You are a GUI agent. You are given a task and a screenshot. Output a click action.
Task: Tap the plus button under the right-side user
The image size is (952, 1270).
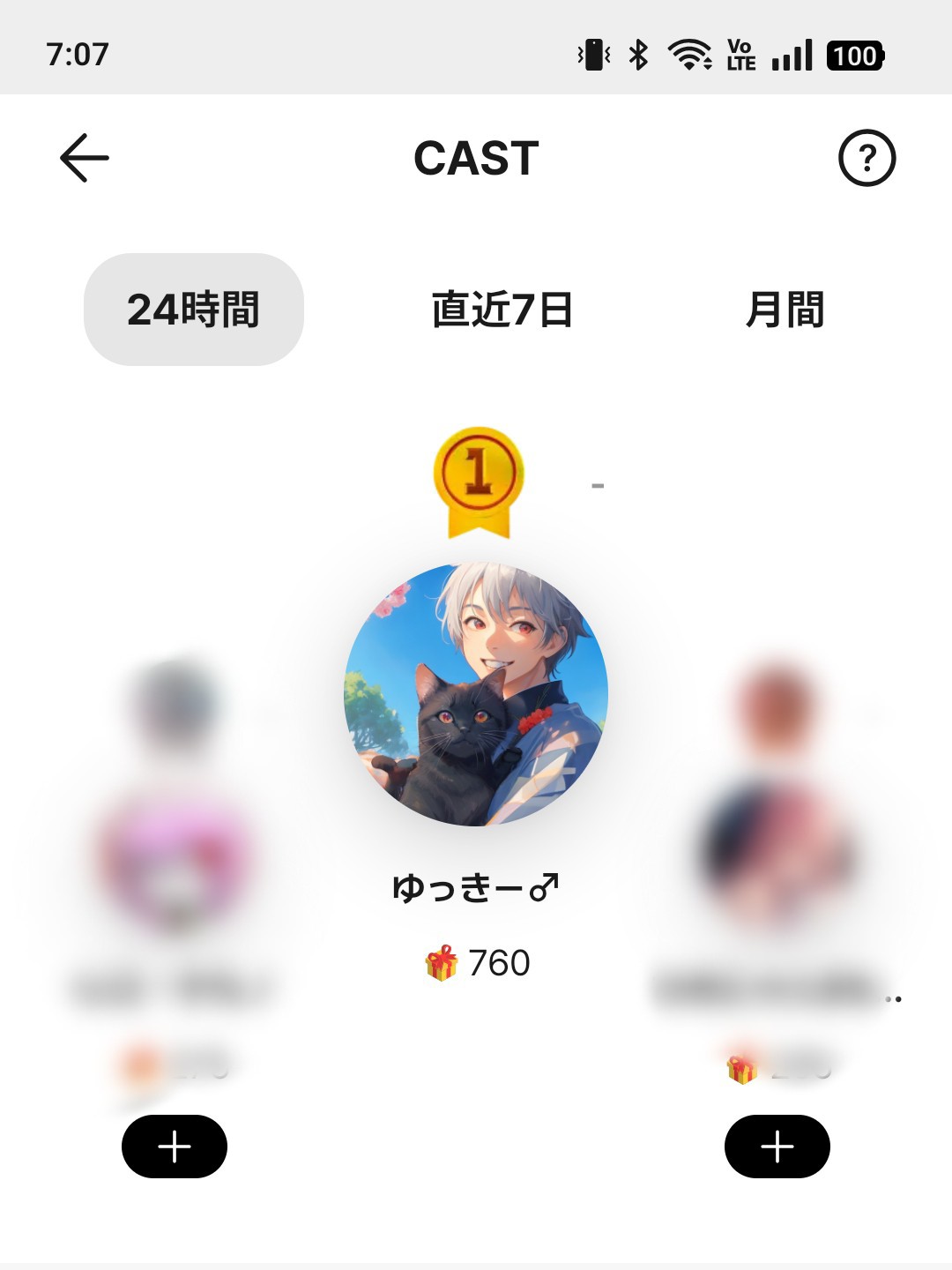pyautogui.click(x=777, y=1147)
